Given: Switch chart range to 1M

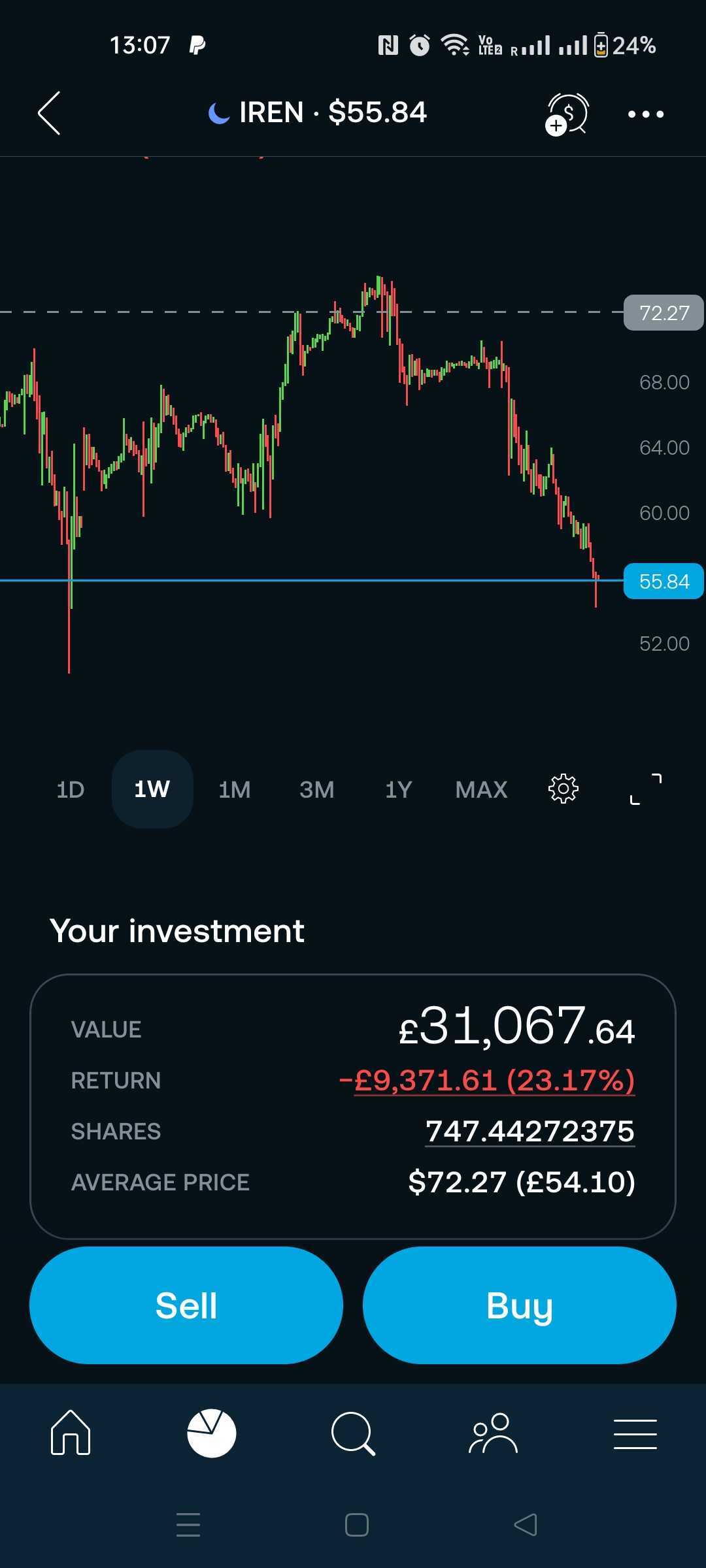Looking at the screenshot, I should pyautogui.click(x=235, y=790).
